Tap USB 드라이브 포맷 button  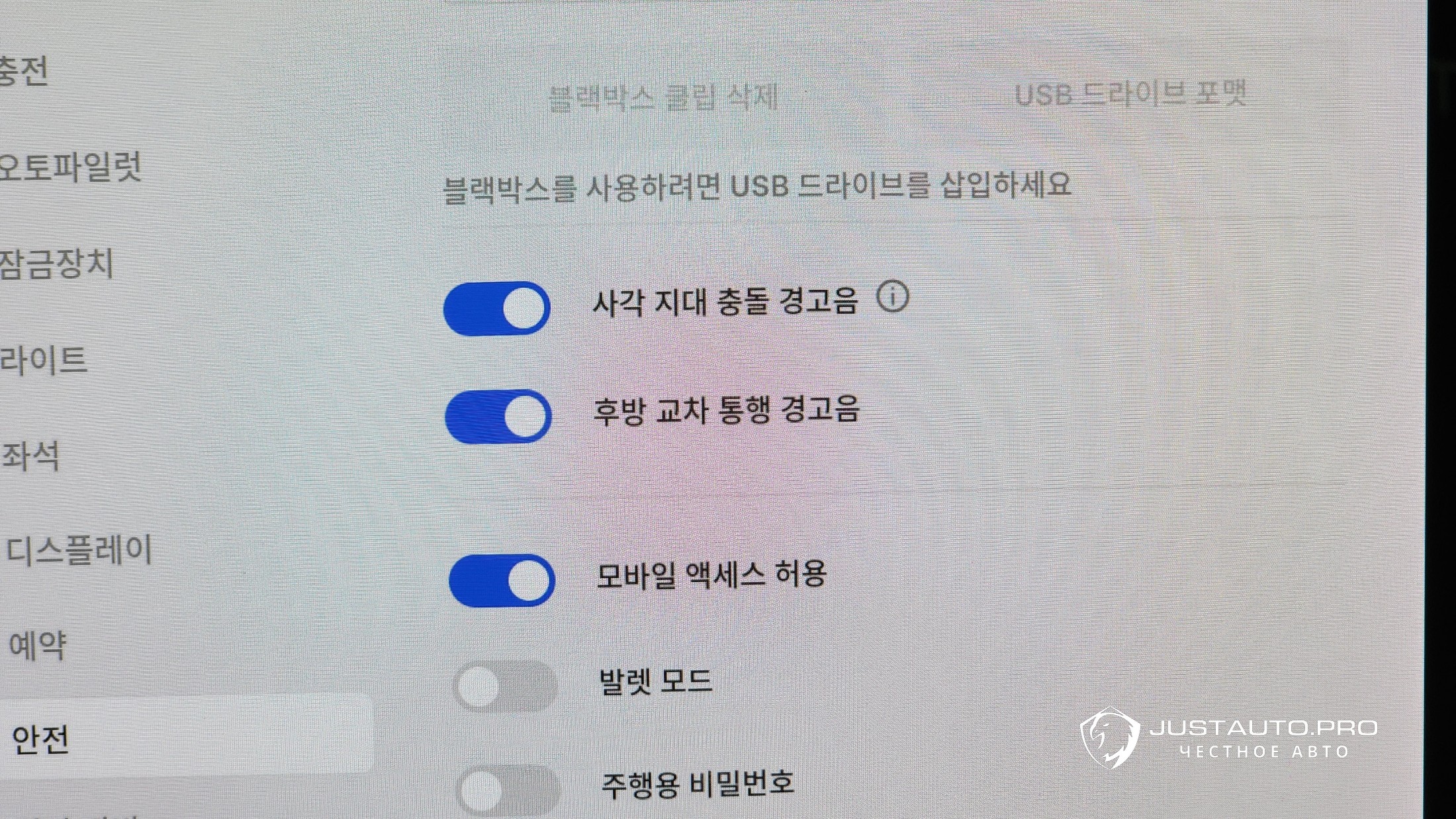tap(1130, 94)
